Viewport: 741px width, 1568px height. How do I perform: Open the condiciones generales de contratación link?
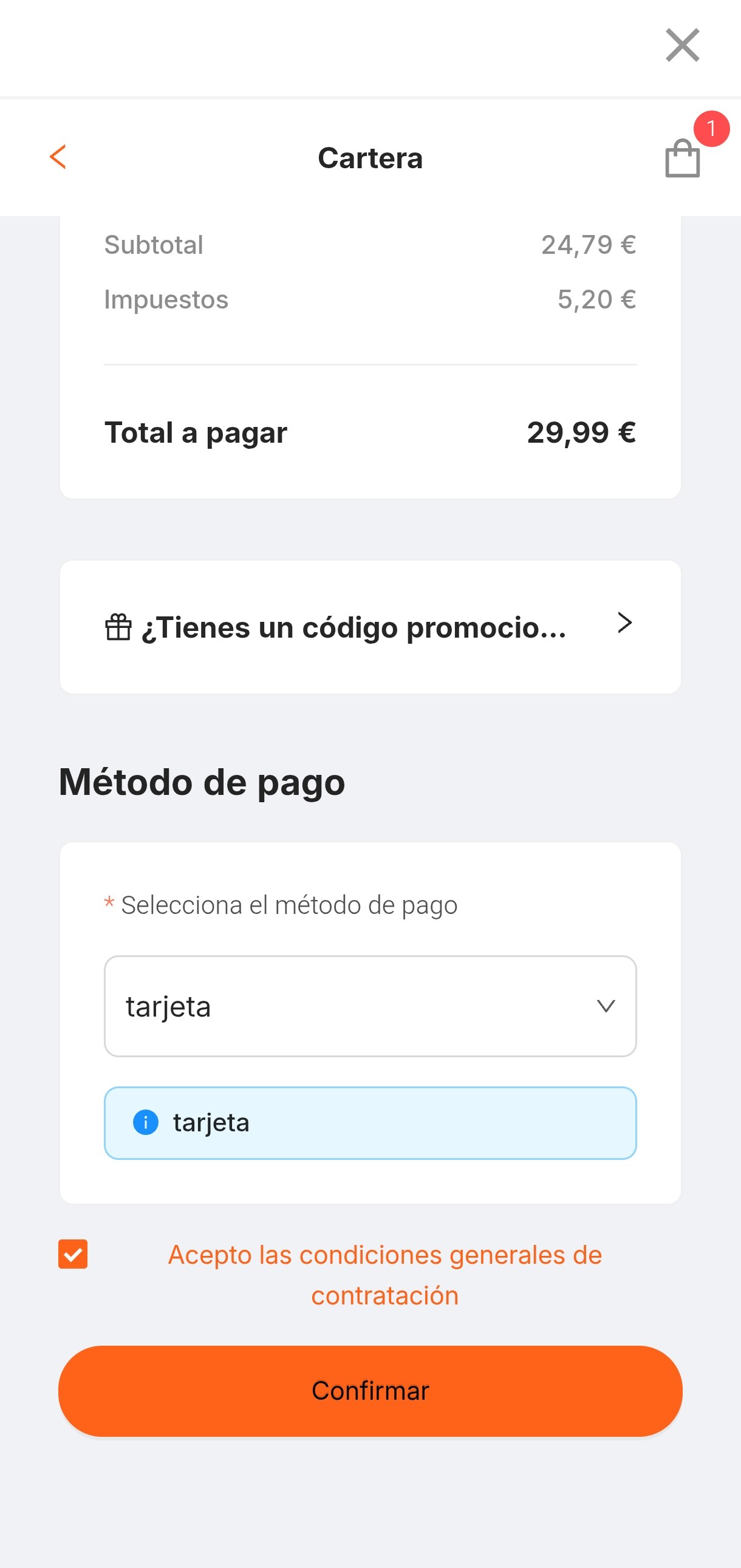tap(385, 1275)
